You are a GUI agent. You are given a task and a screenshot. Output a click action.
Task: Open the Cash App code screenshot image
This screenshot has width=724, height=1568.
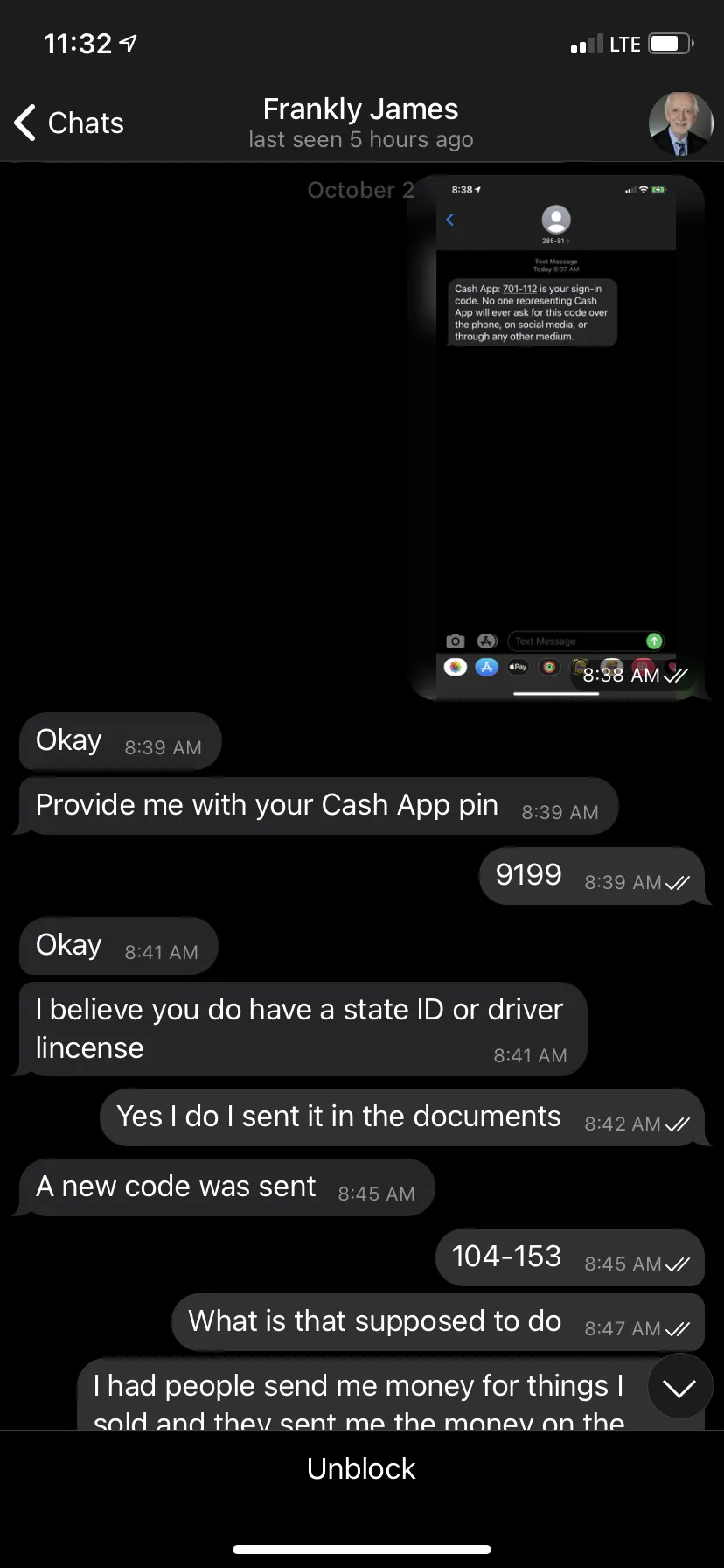click(x=557, y=437)
